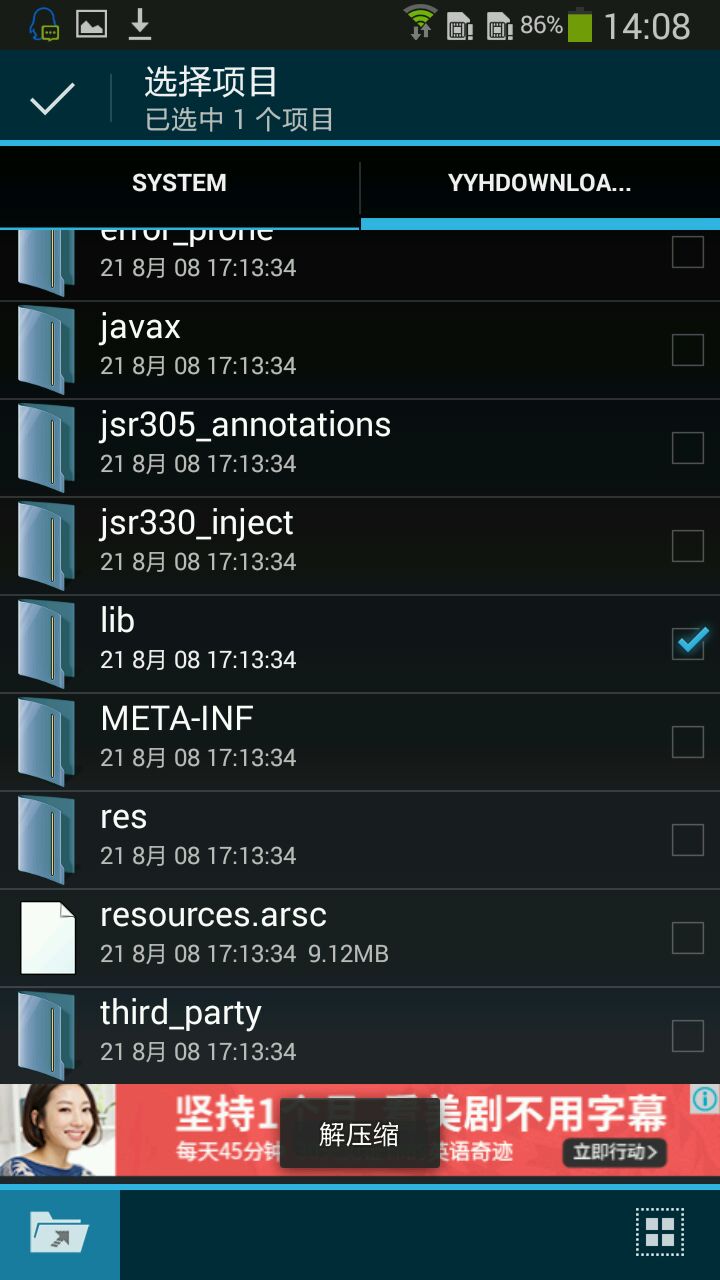720x1280 pixels.
Task: Tick the resources.arsc file checkbox
Action: pos(687,937)
